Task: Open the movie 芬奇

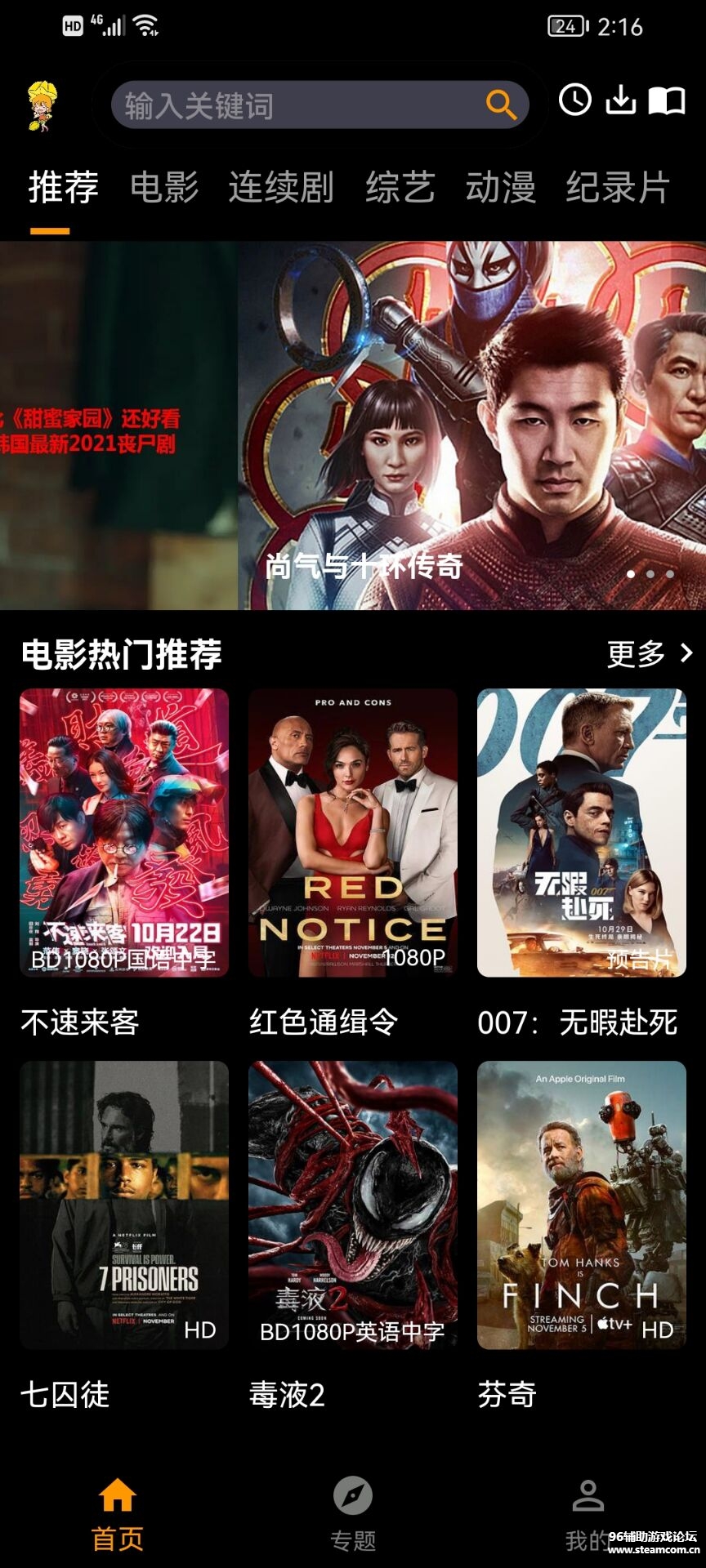Action: [582, 1205]
